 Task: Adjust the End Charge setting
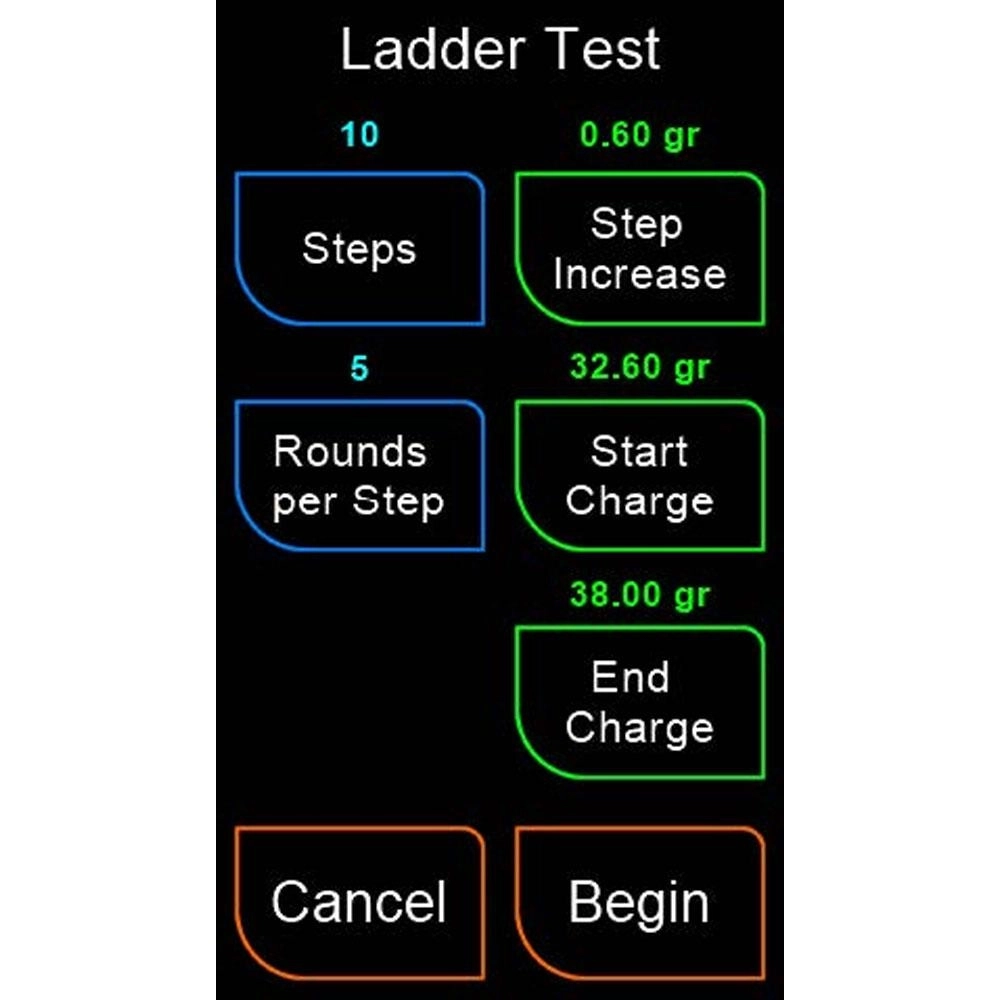coord(640,702)
